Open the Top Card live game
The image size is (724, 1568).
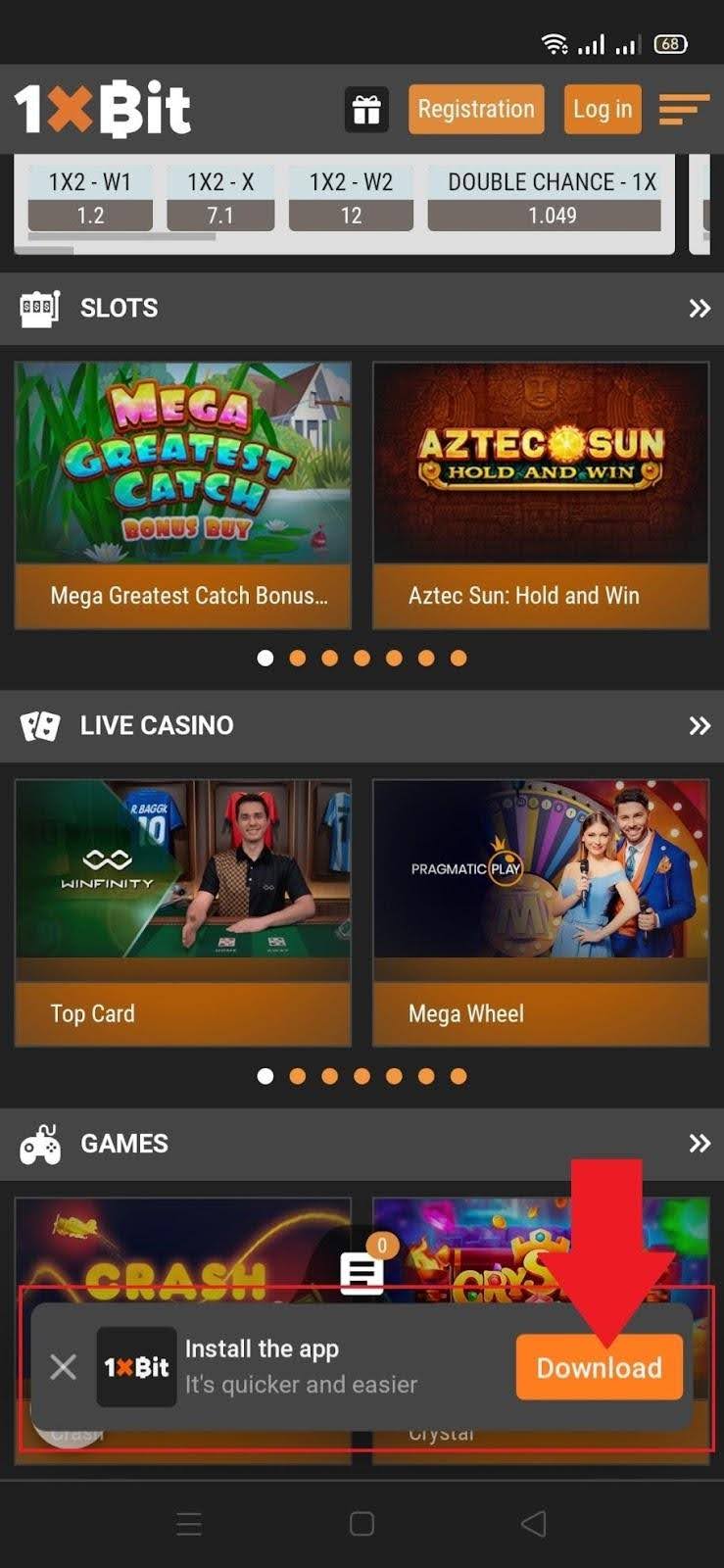(183, 912)
